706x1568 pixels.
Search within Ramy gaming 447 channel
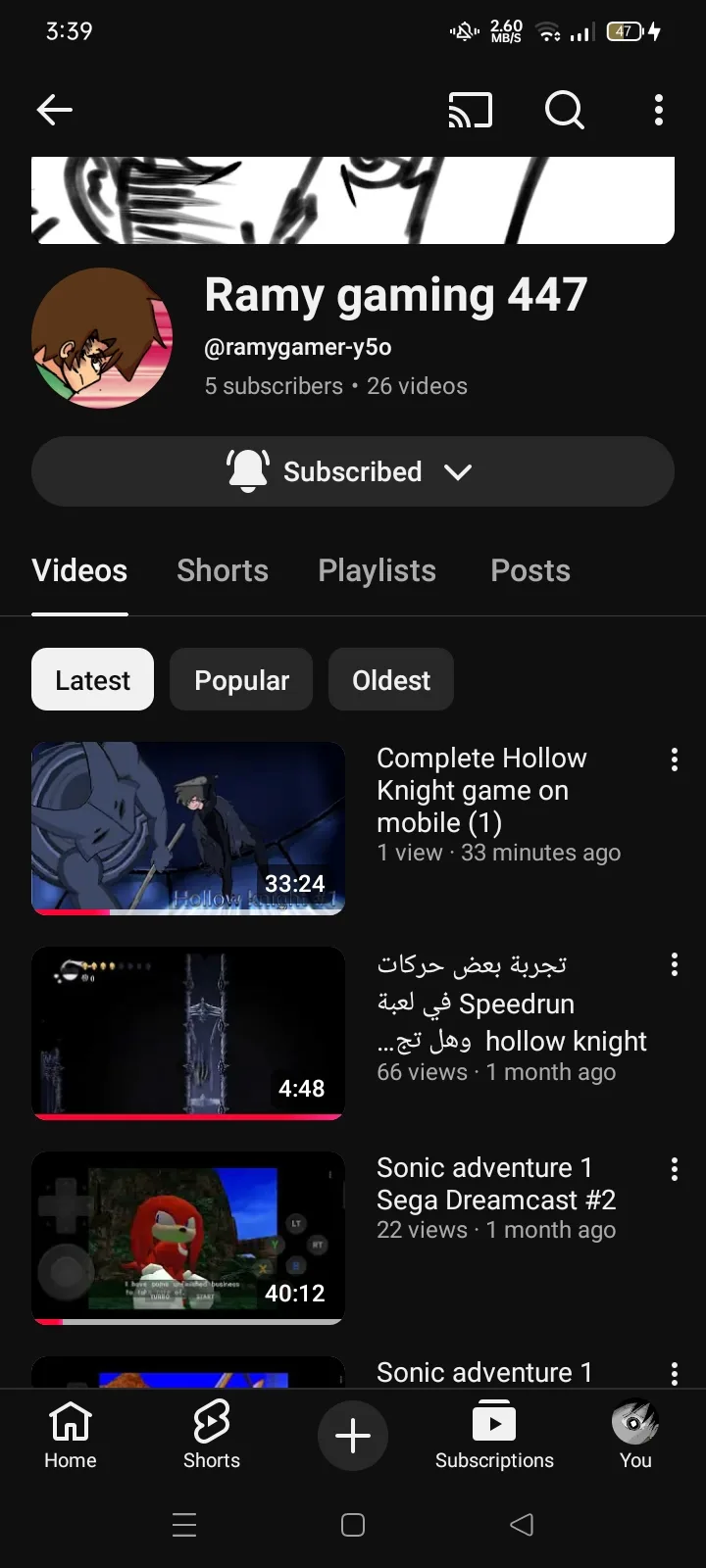[564, 110]
